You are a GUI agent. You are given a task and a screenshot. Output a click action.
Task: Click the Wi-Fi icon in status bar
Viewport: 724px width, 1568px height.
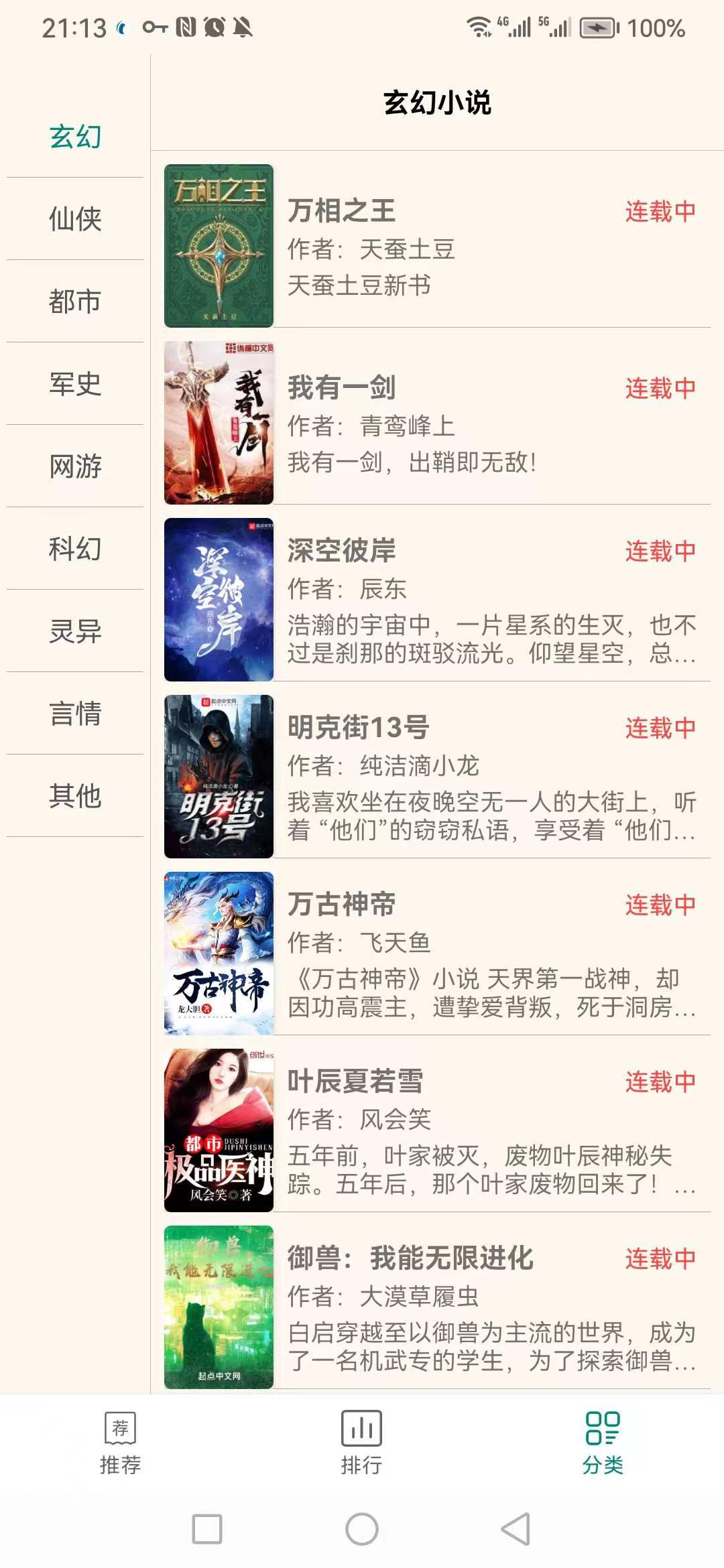tap(480, 27)
